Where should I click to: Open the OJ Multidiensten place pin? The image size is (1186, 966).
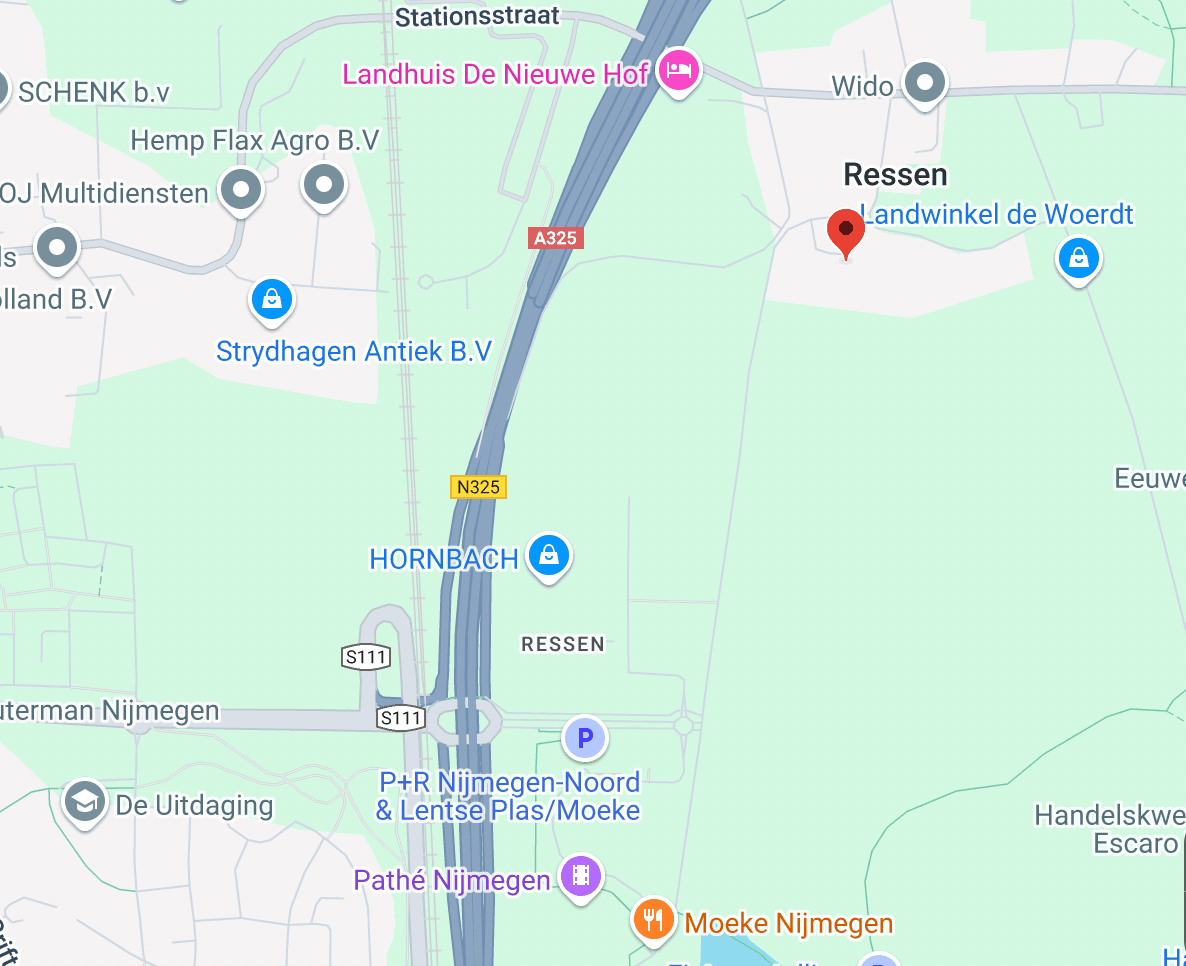point(240,189)
